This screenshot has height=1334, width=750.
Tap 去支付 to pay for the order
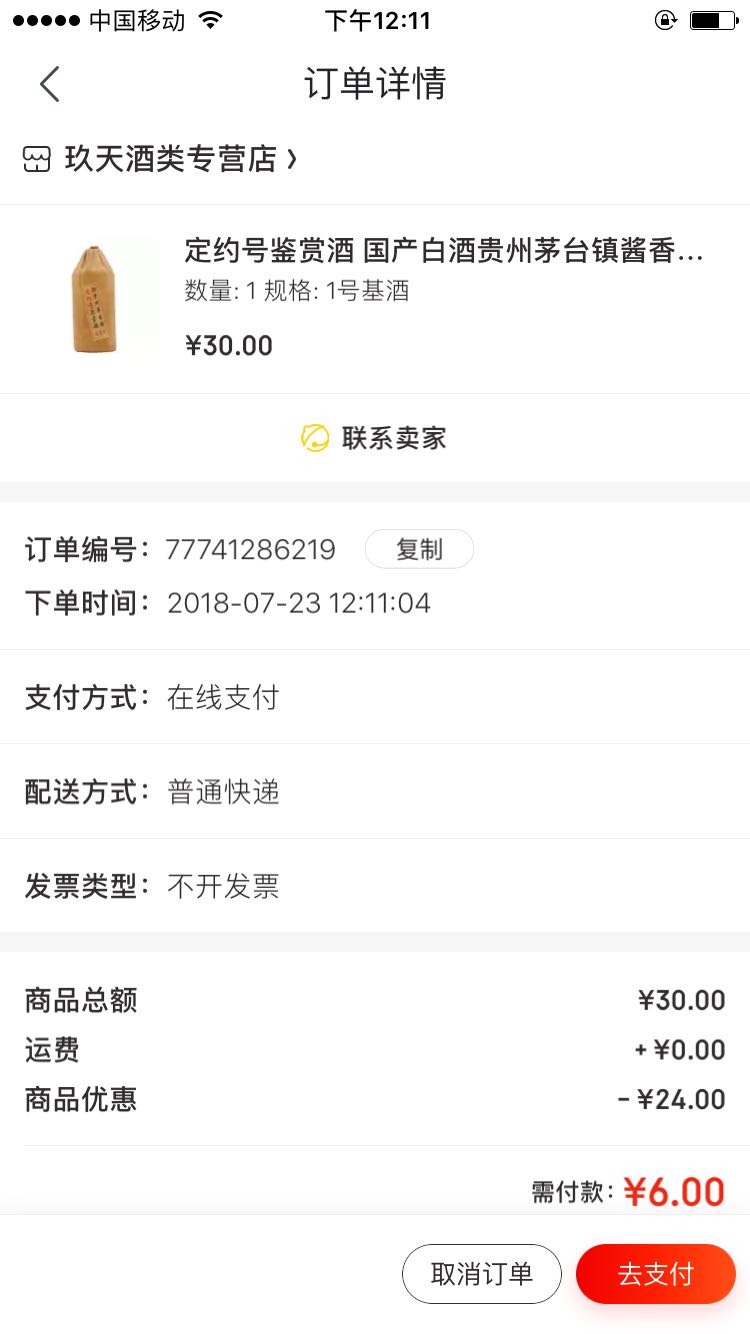click(655, 1274)
